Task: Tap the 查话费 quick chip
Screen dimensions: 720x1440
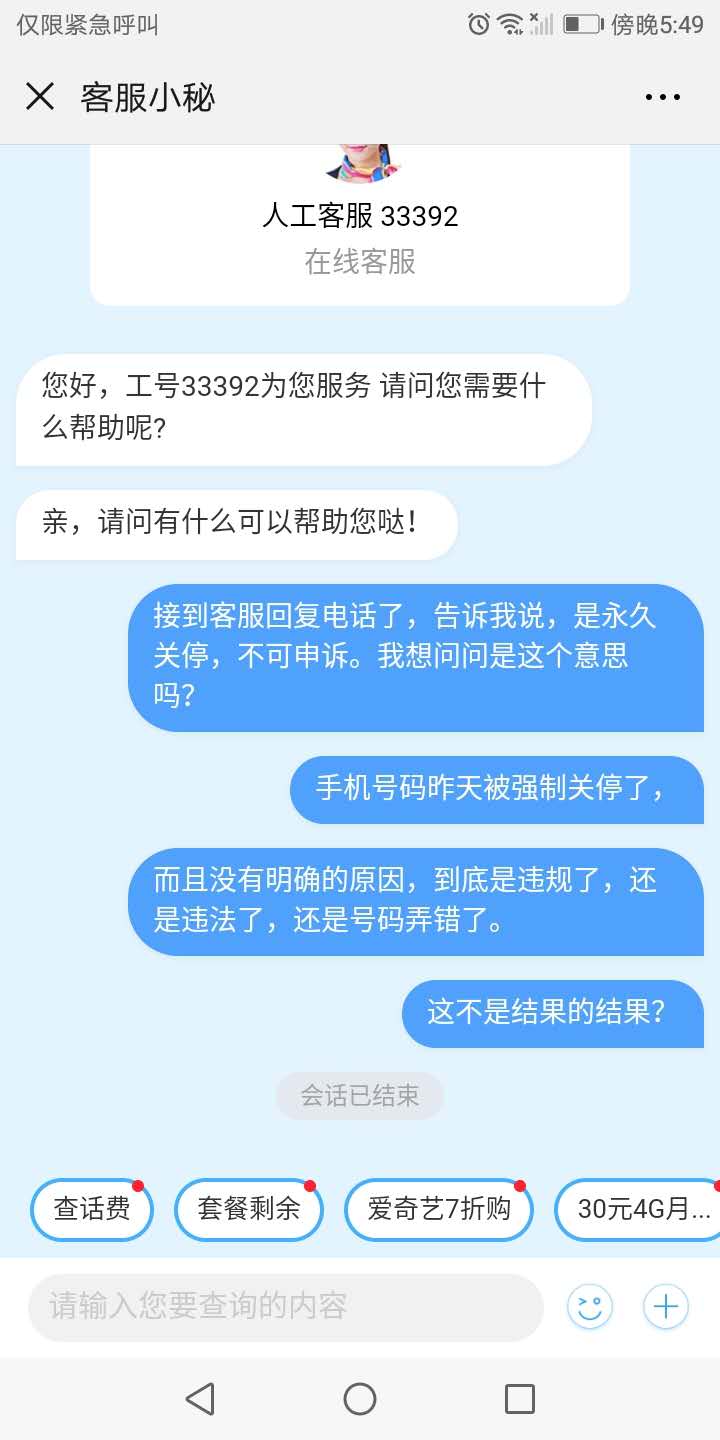Action: [x=92, y=1209]
